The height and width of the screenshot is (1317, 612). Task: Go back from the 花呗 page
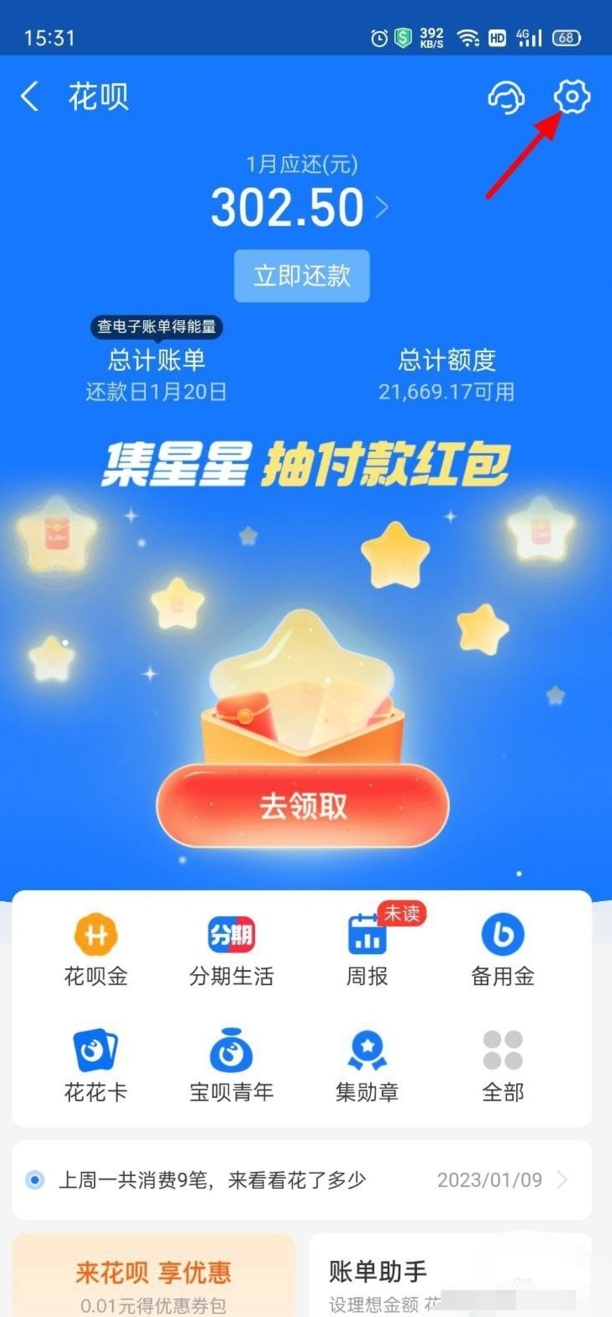[30, 97]
